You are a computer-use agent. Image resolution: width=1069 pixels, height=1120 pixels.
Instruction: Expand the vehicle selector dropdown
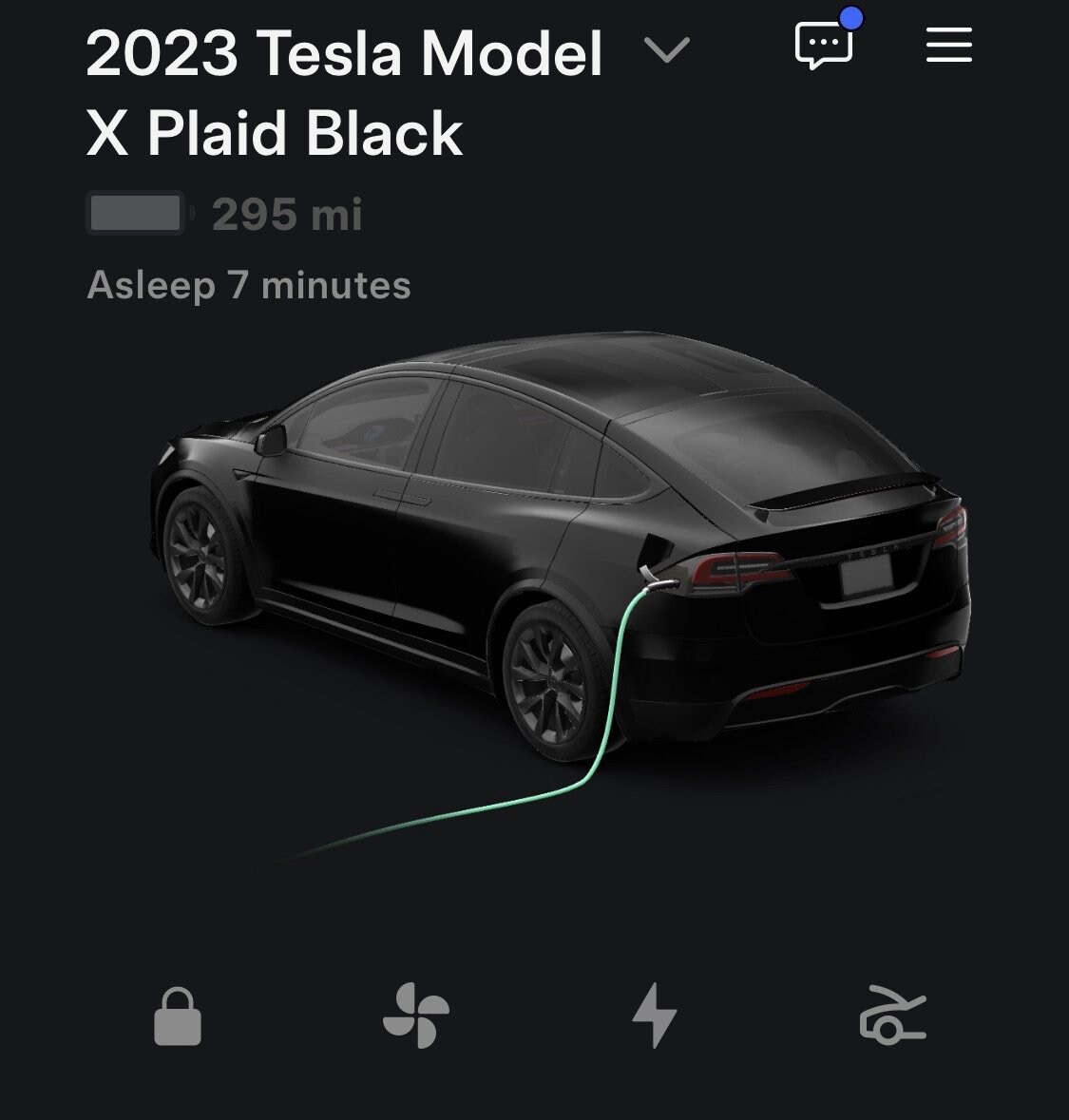tap(666, 49)
